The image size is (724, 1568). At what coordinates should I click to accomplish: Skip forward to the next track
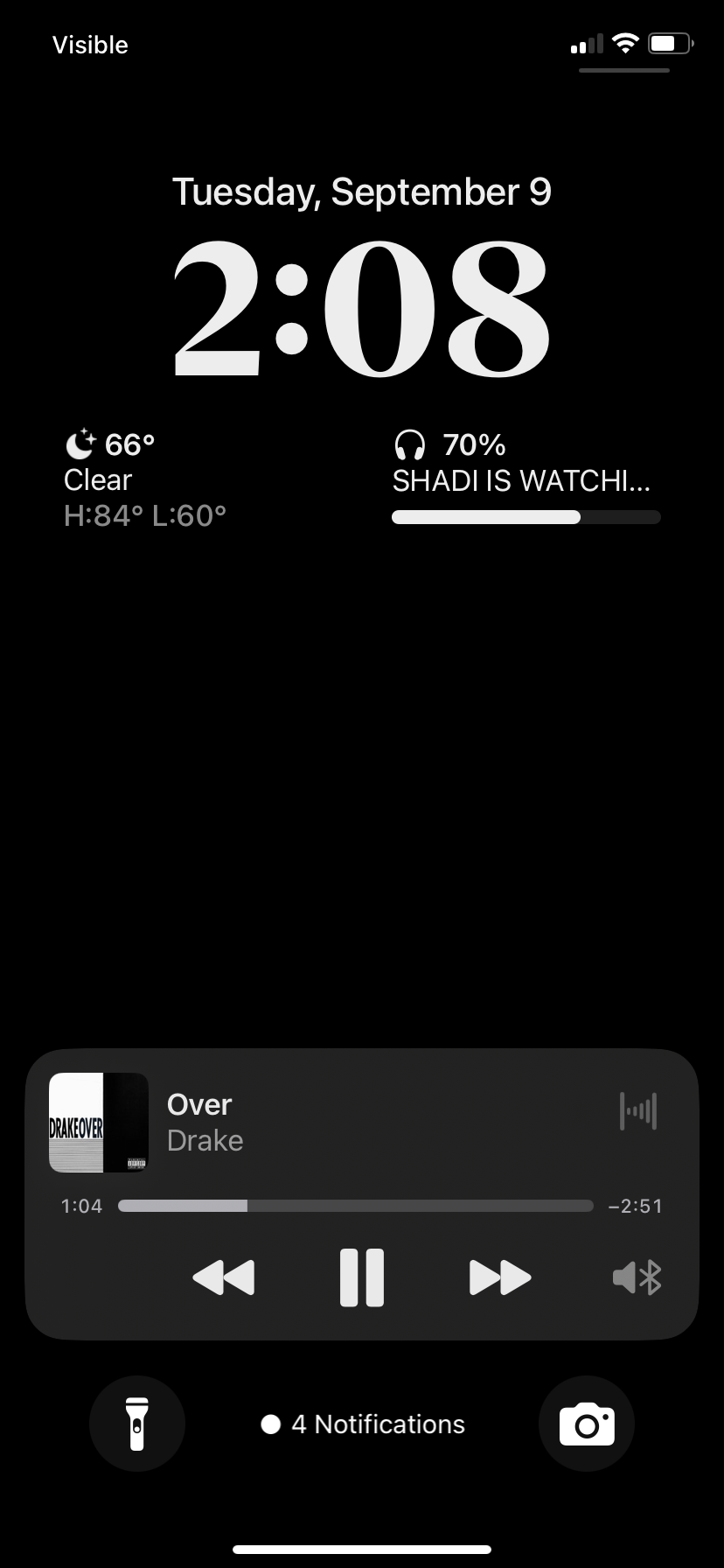500,1277
